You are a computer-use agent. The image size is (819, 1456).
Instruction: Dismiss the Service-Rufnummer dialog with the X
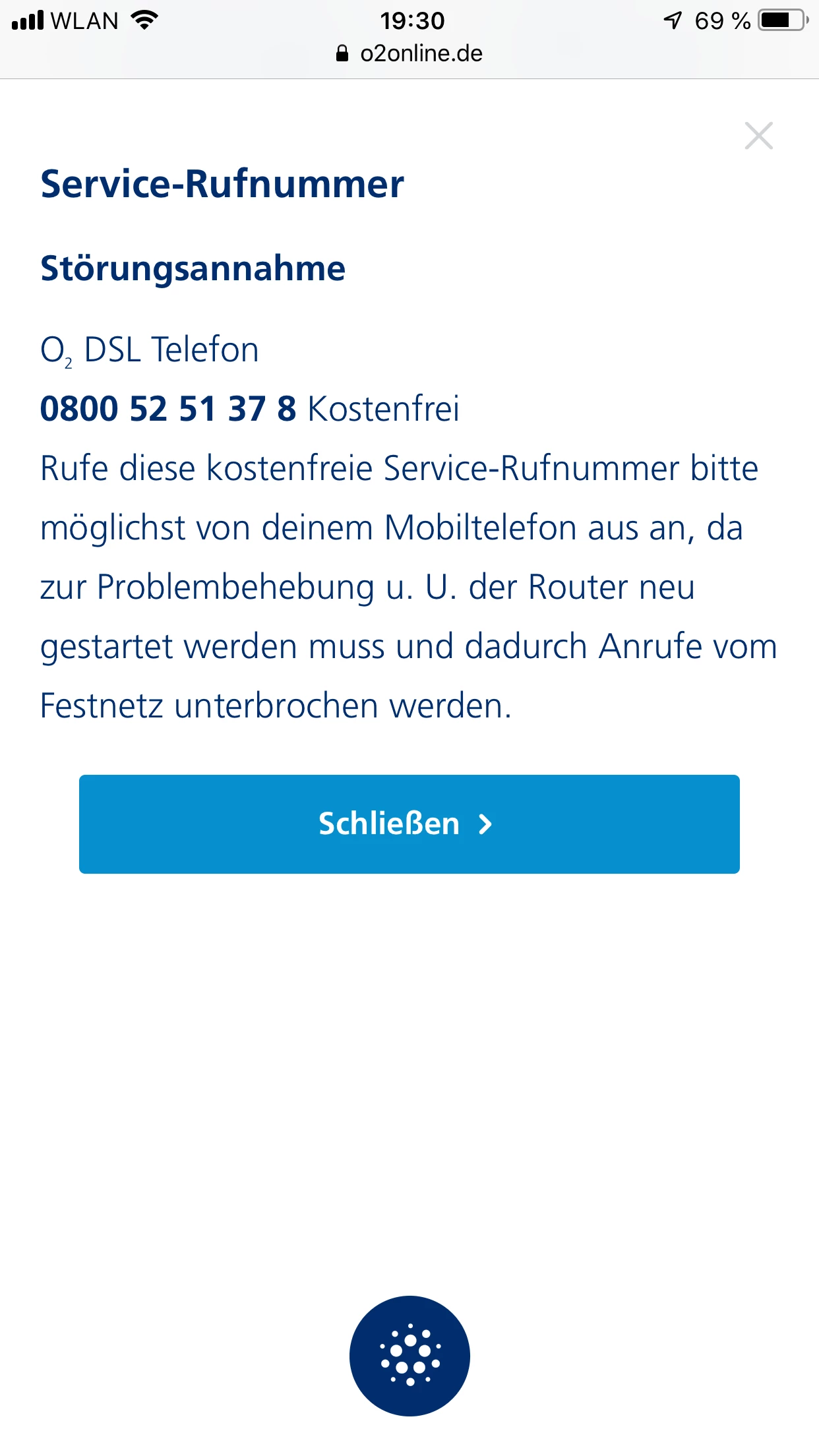point(758,136)
